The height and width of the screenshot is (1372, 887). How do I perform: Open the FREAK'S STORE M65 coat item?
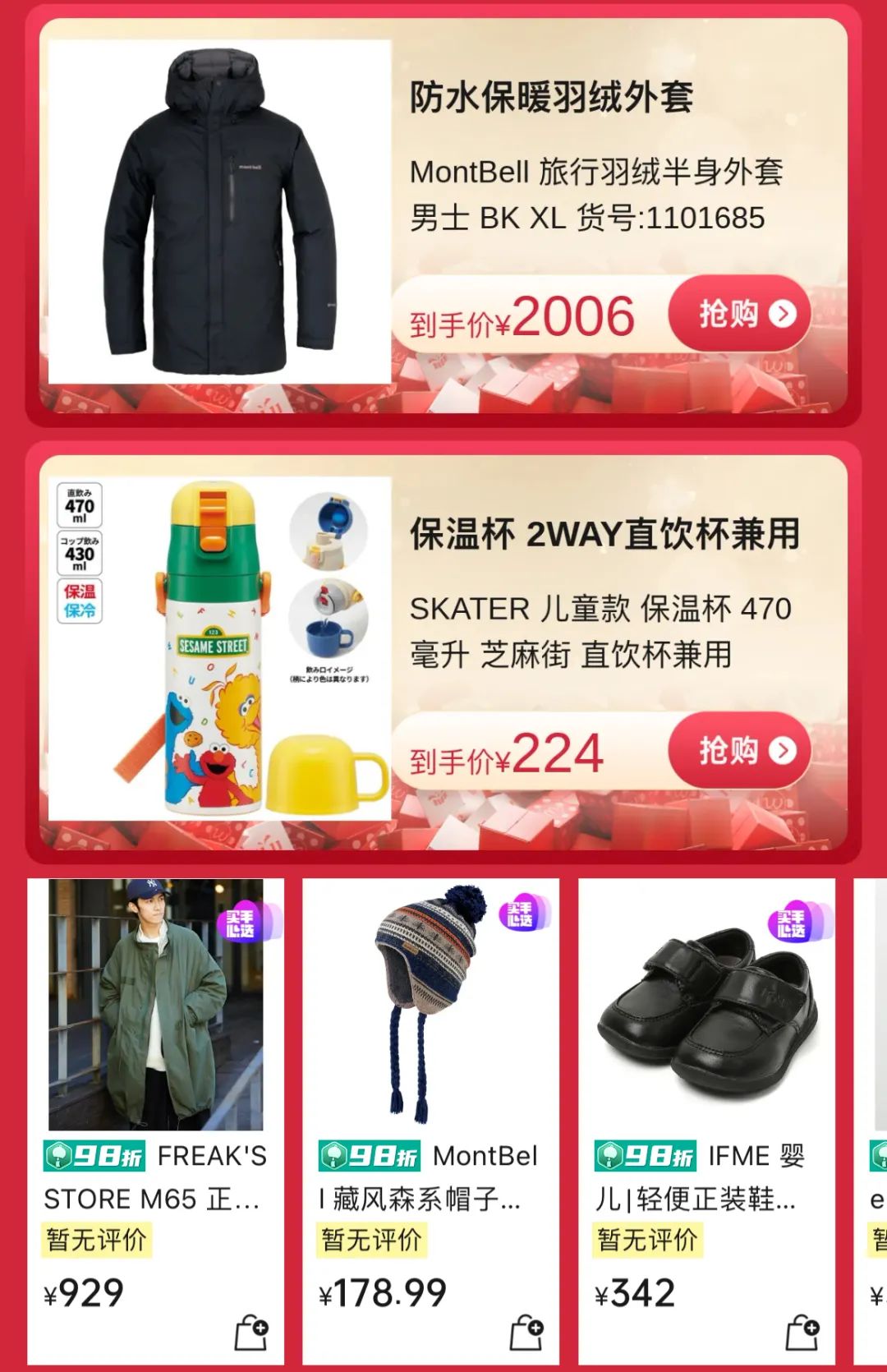[x=156, y=1006]
